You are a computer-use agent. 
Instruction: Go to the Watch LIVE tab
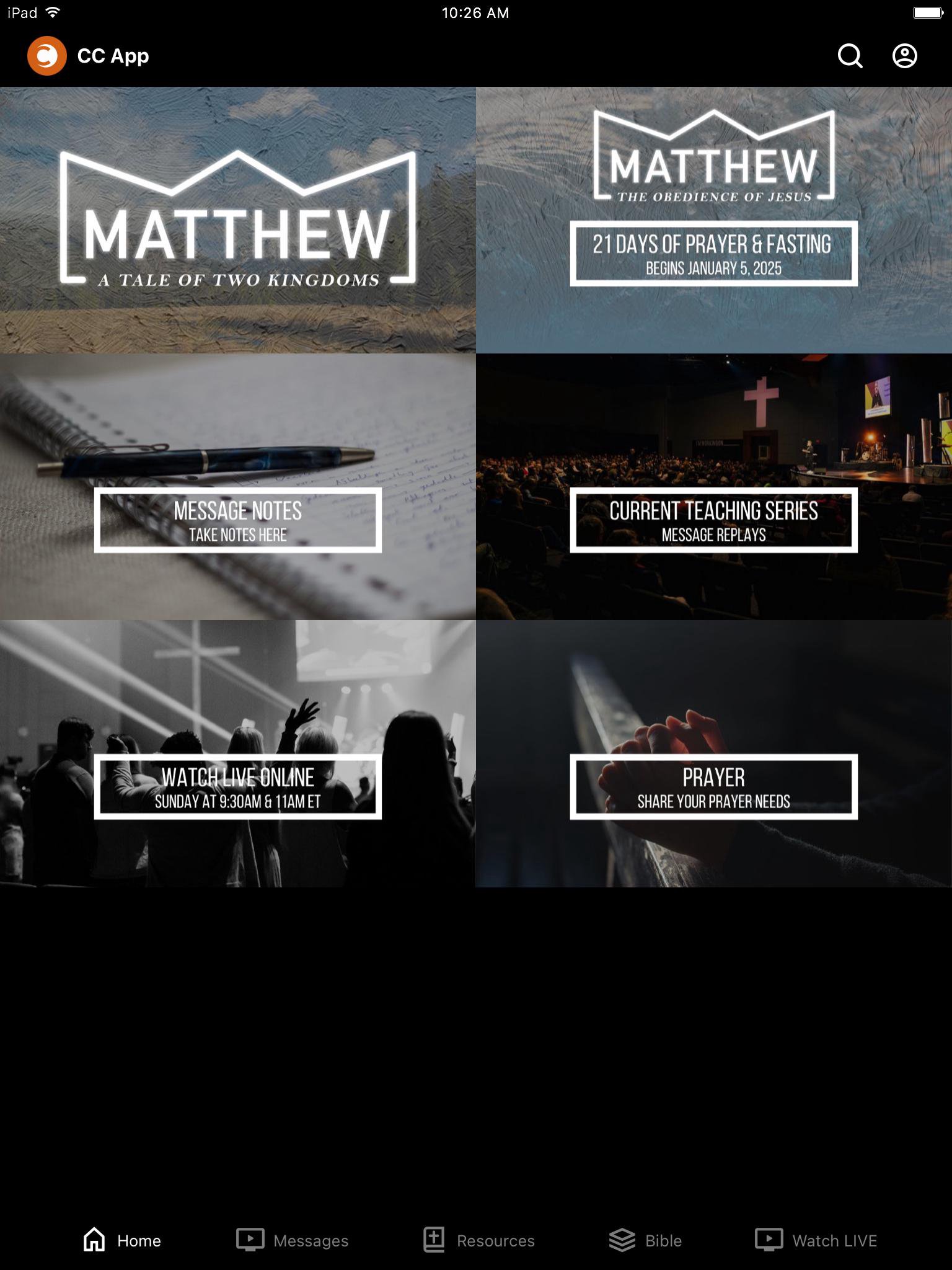coord(816,1240)
